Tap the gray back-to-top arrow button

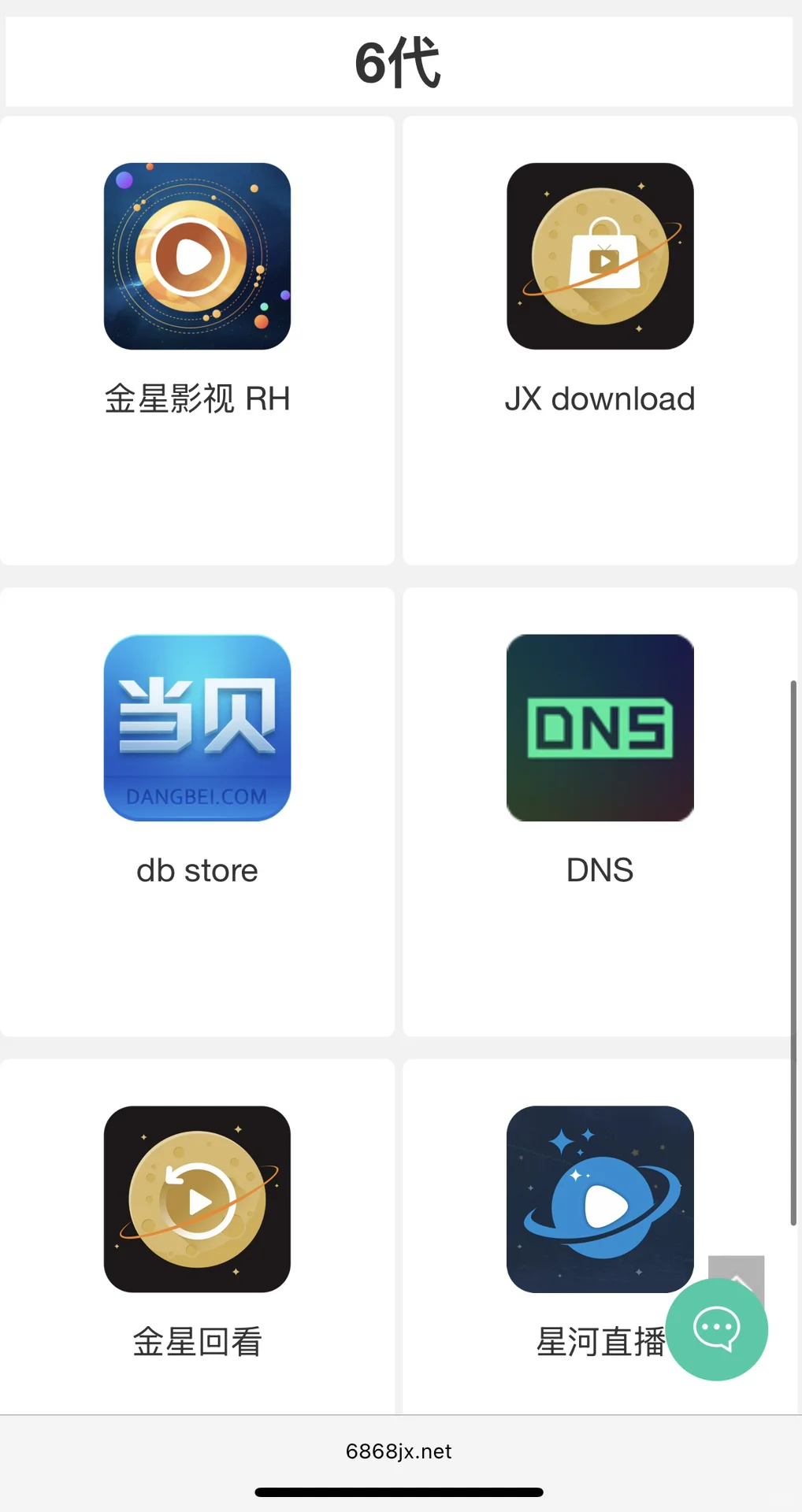736,1268
